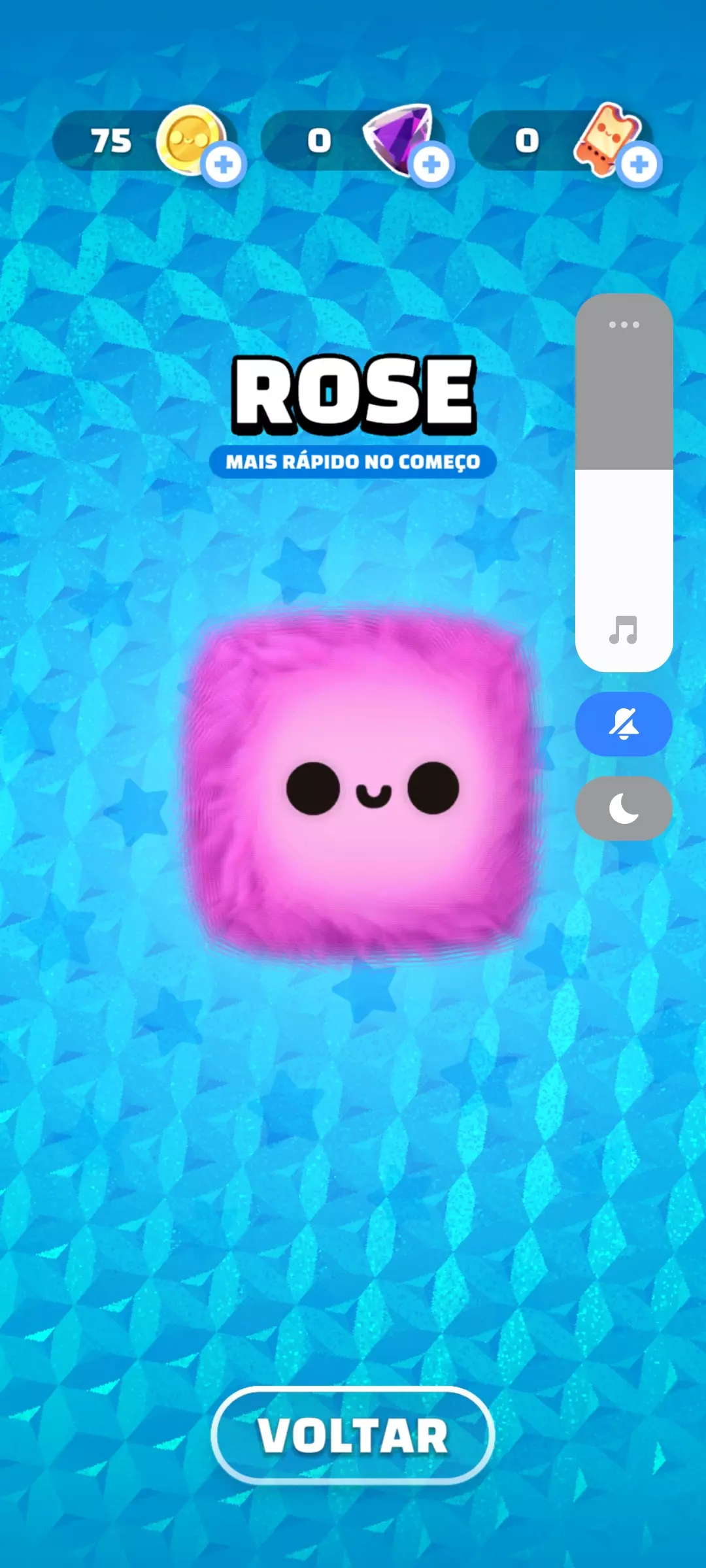
Task: Set media volume on the music slider
Action: (624, 483)
